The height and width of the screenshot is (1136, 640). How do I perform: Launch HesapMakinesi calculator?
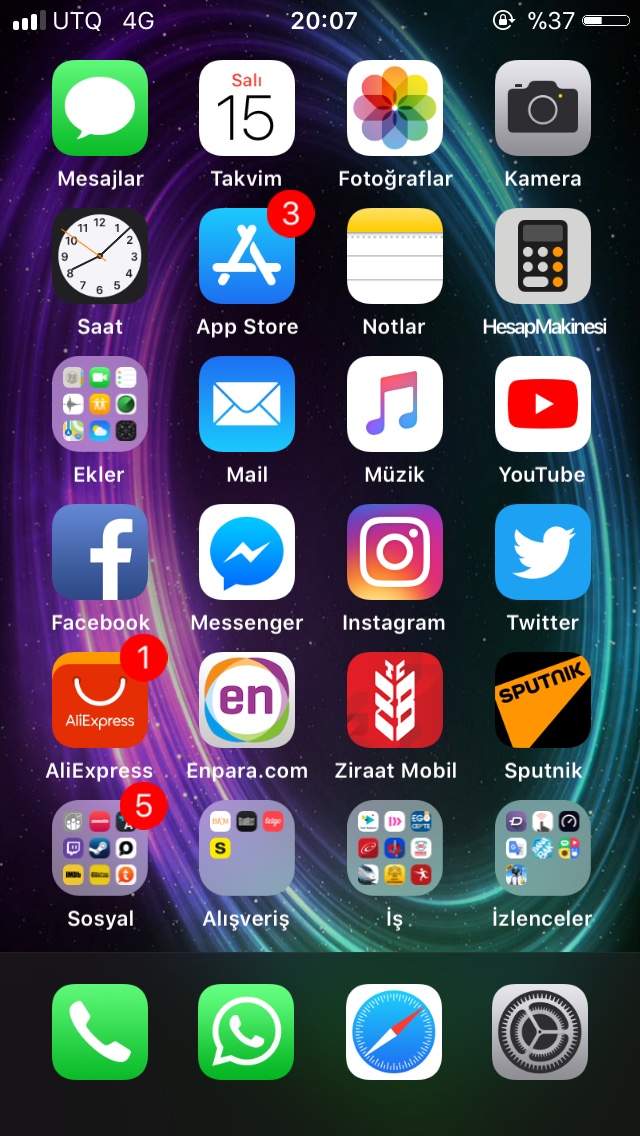pyautogui.click(x=543, y=256)
